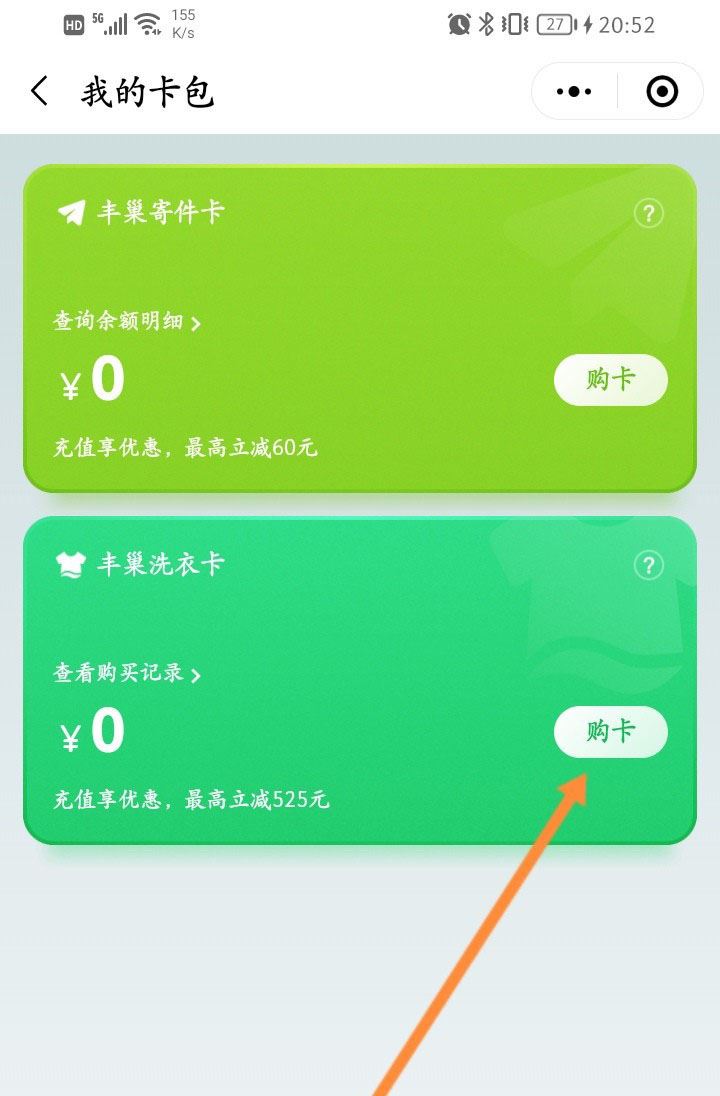720x1096 pixels.
Task: Close the mini program via circle icon
Action: point(662,92)
